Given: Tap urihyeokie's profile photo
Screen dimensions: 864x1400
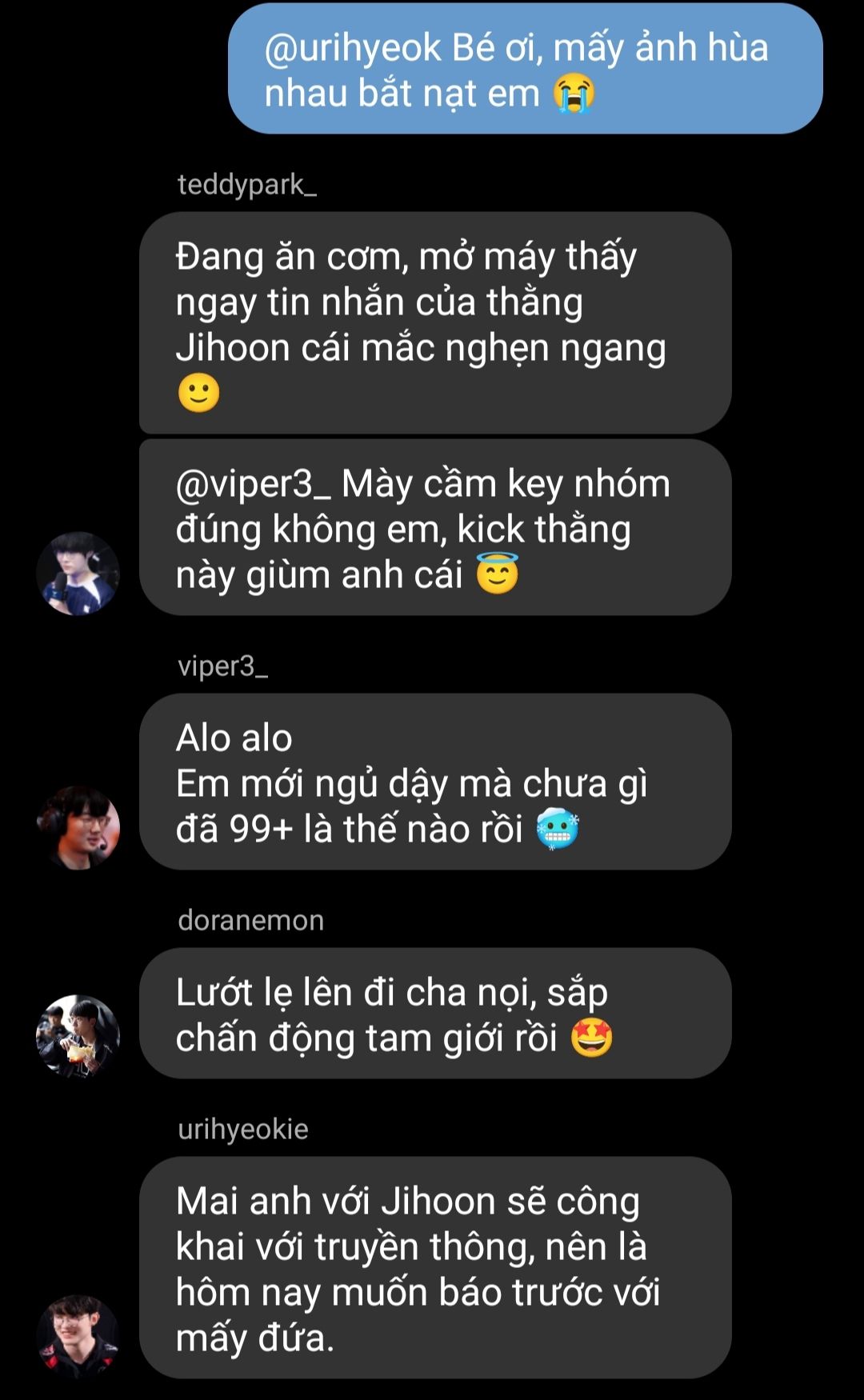Looking at the screenshot, I should pyautogui.click(x=78, y=1337).
